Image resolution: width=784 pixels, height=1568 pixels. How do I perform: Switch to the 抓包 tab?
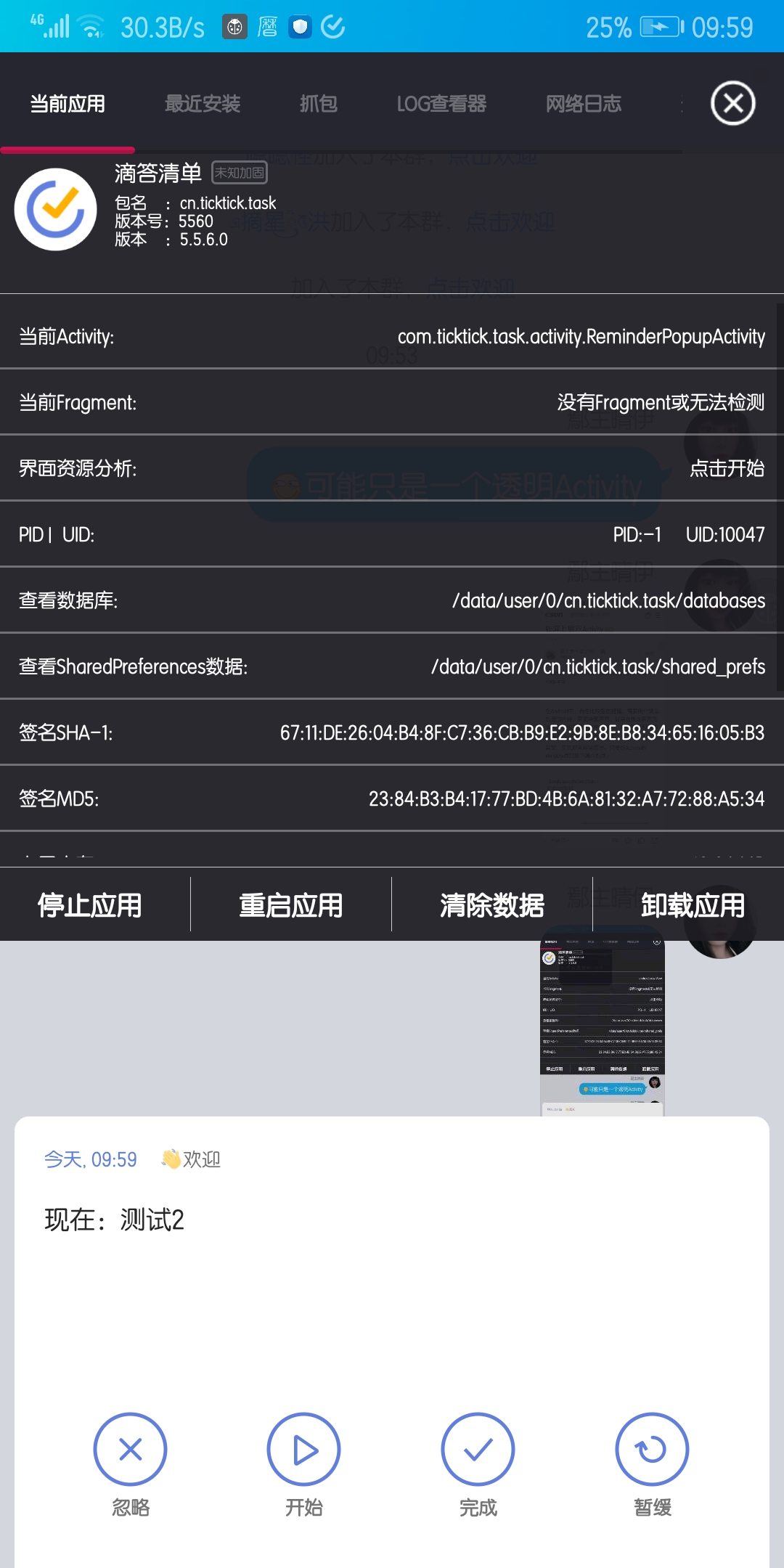coord(319,104)
